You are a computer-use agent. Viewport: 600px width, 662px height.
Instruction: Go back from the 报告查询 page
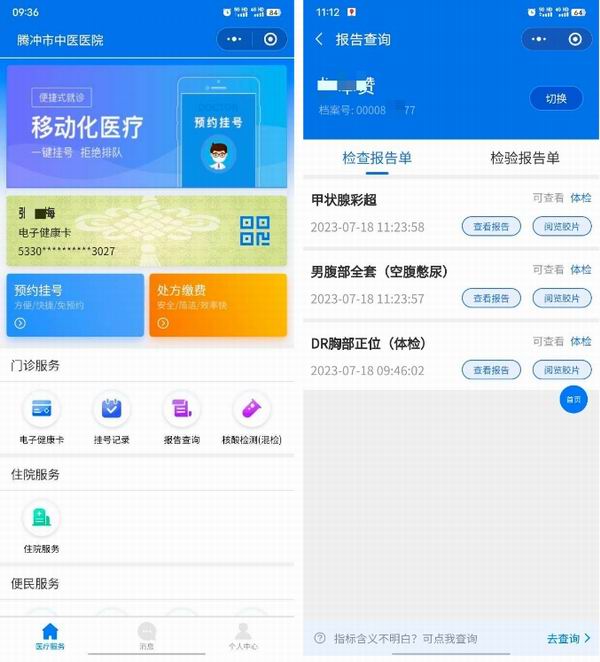pyautogui.click(x=319, y=40)
